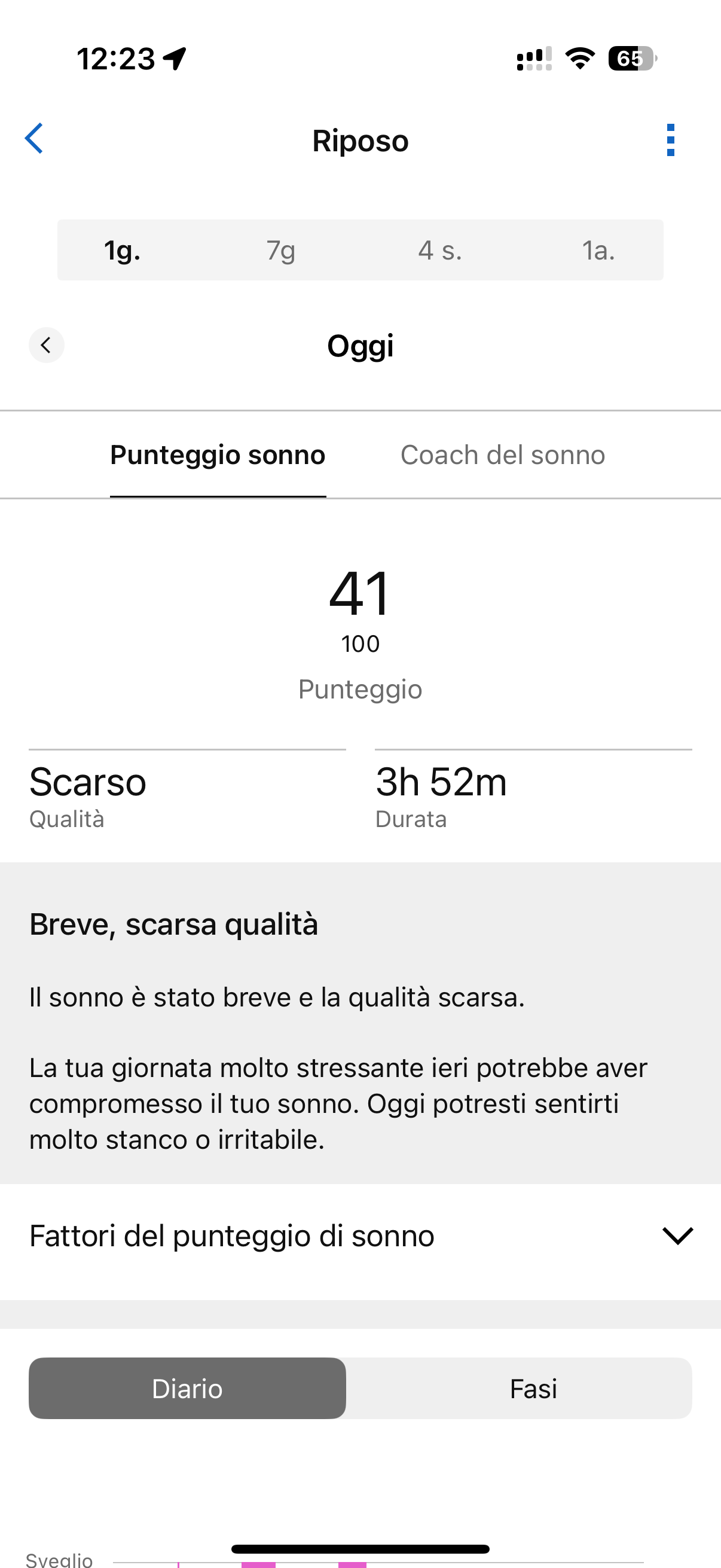
Task: Switch to the 7g range
Action: tap(280, 250)
